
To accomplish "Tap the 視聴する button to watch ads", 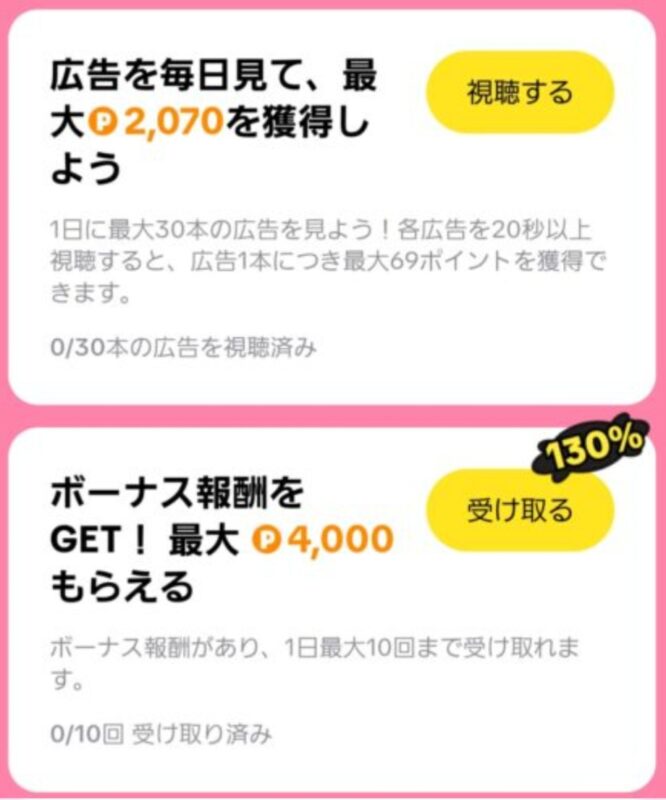I will (519, 93).
